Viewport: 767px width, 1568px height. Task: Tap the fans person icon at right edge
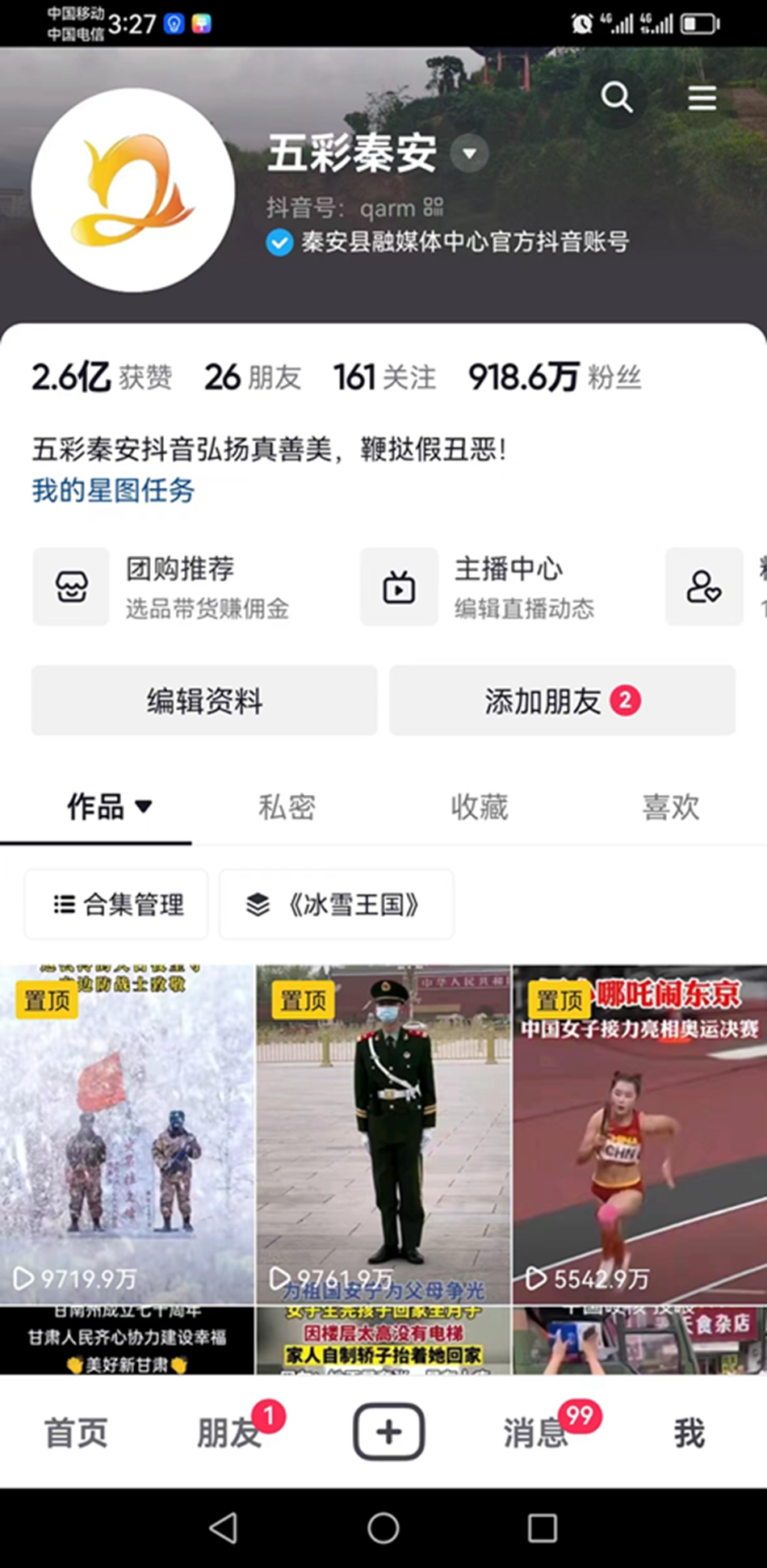pos(704,587)
